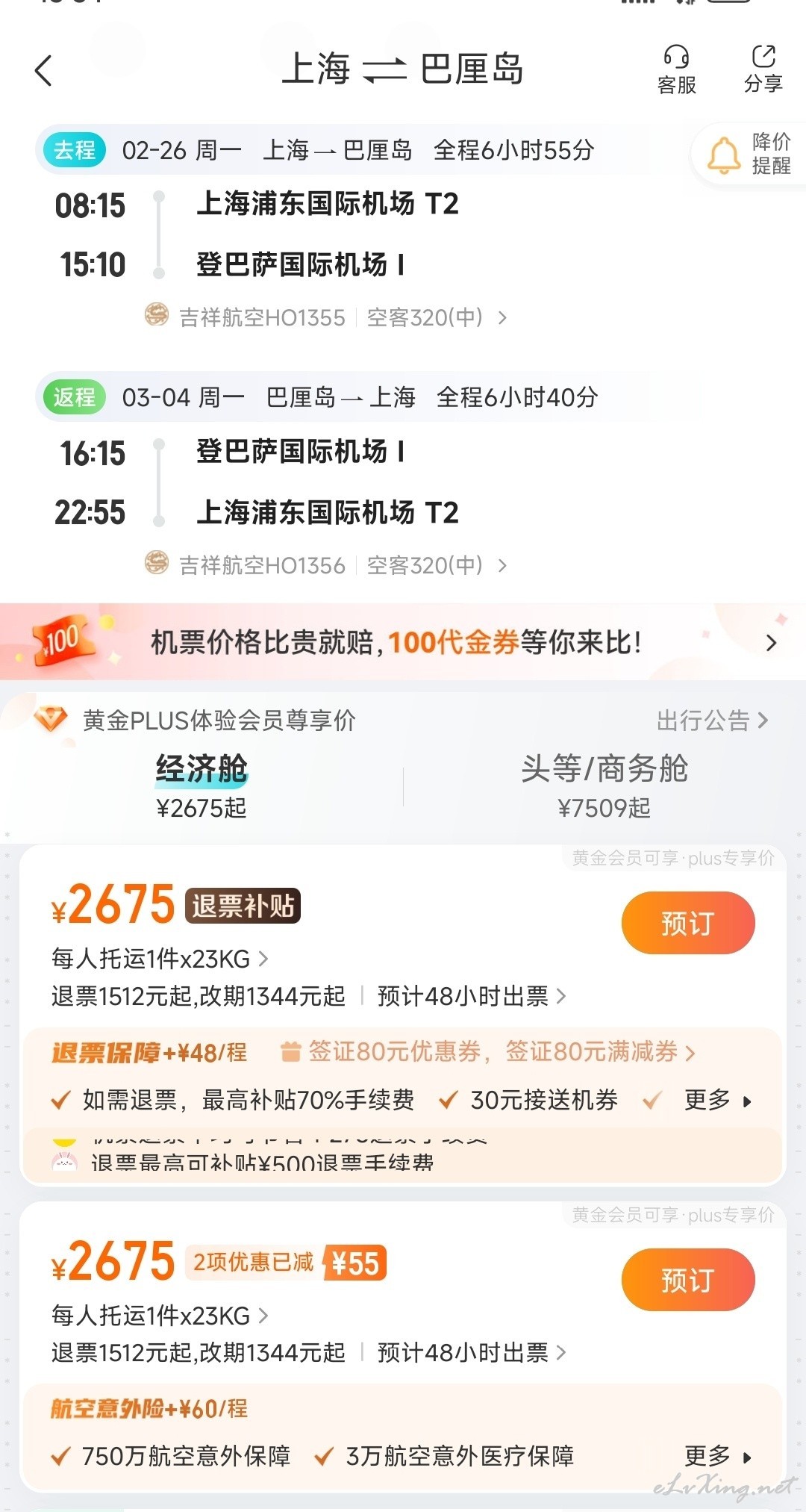Open the 100代金券 price comparison banner
The image size is (806, 1512).
(403, 642)
